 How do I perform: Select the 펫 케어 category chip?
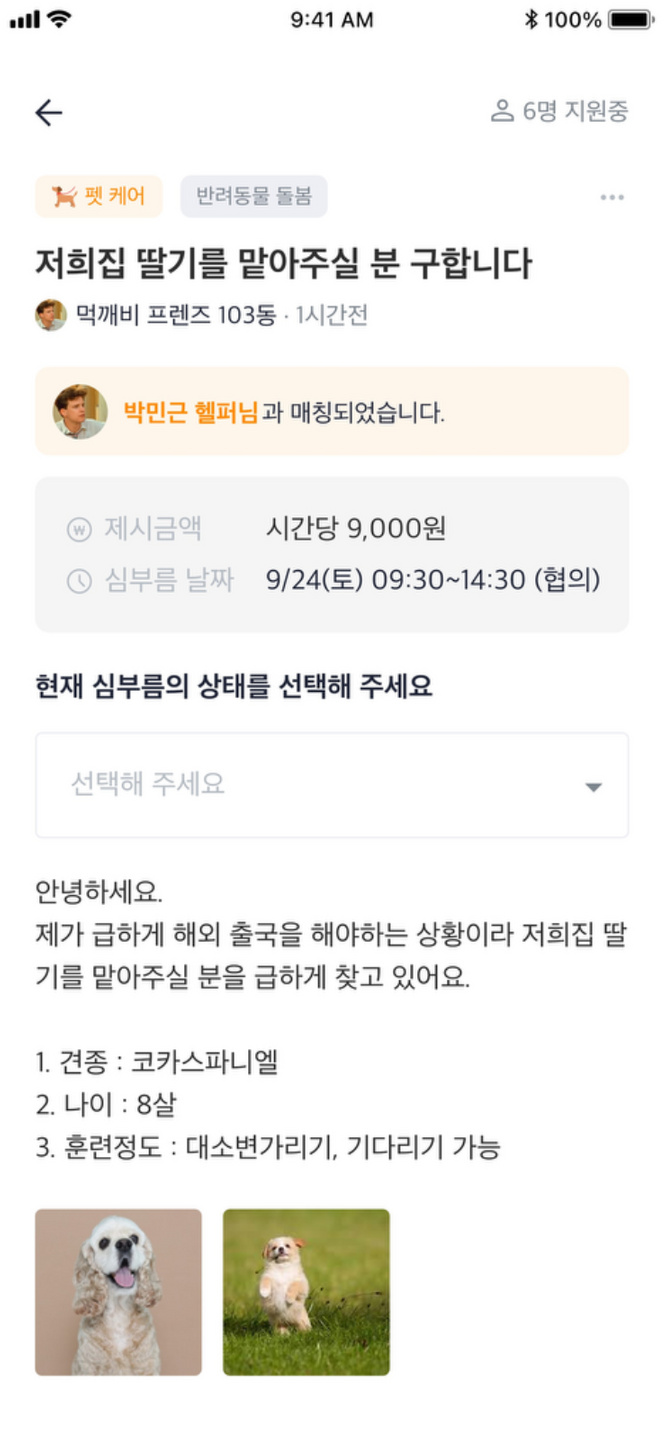(99, 196)
